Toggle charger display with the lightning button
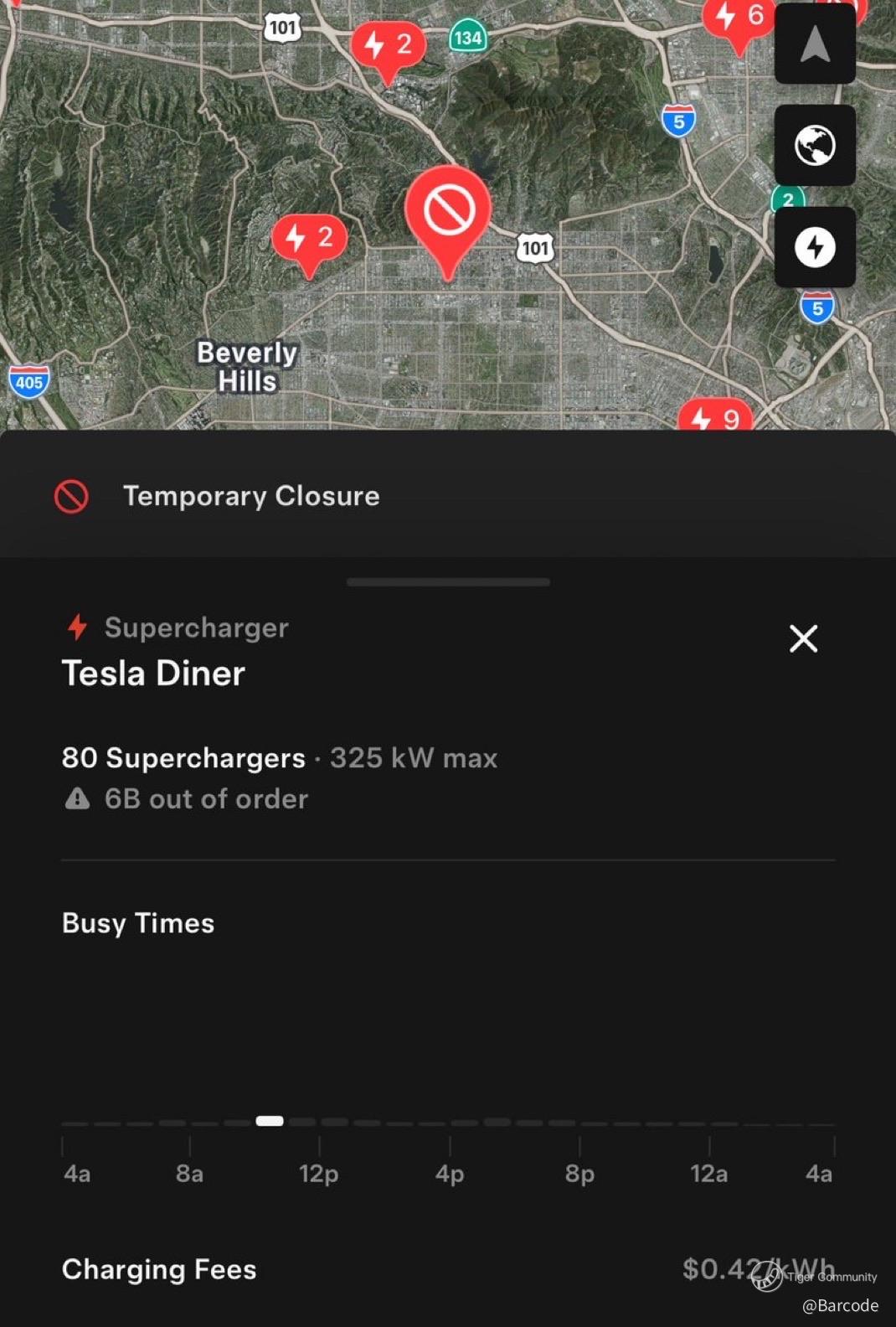 point(814,247)
